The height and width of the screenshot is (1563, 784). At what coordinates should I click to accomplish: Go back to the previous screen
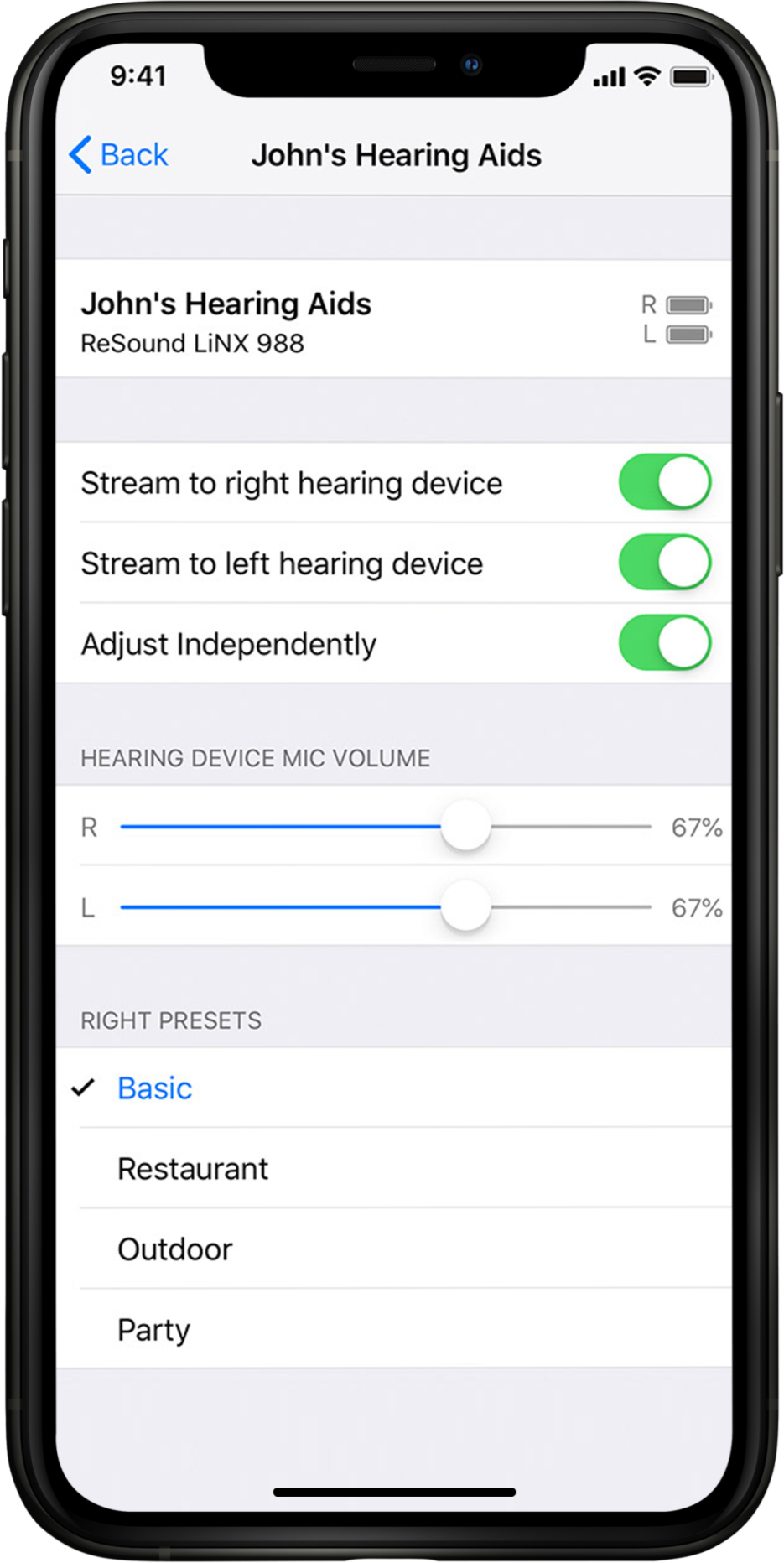[x=119, y=155]
